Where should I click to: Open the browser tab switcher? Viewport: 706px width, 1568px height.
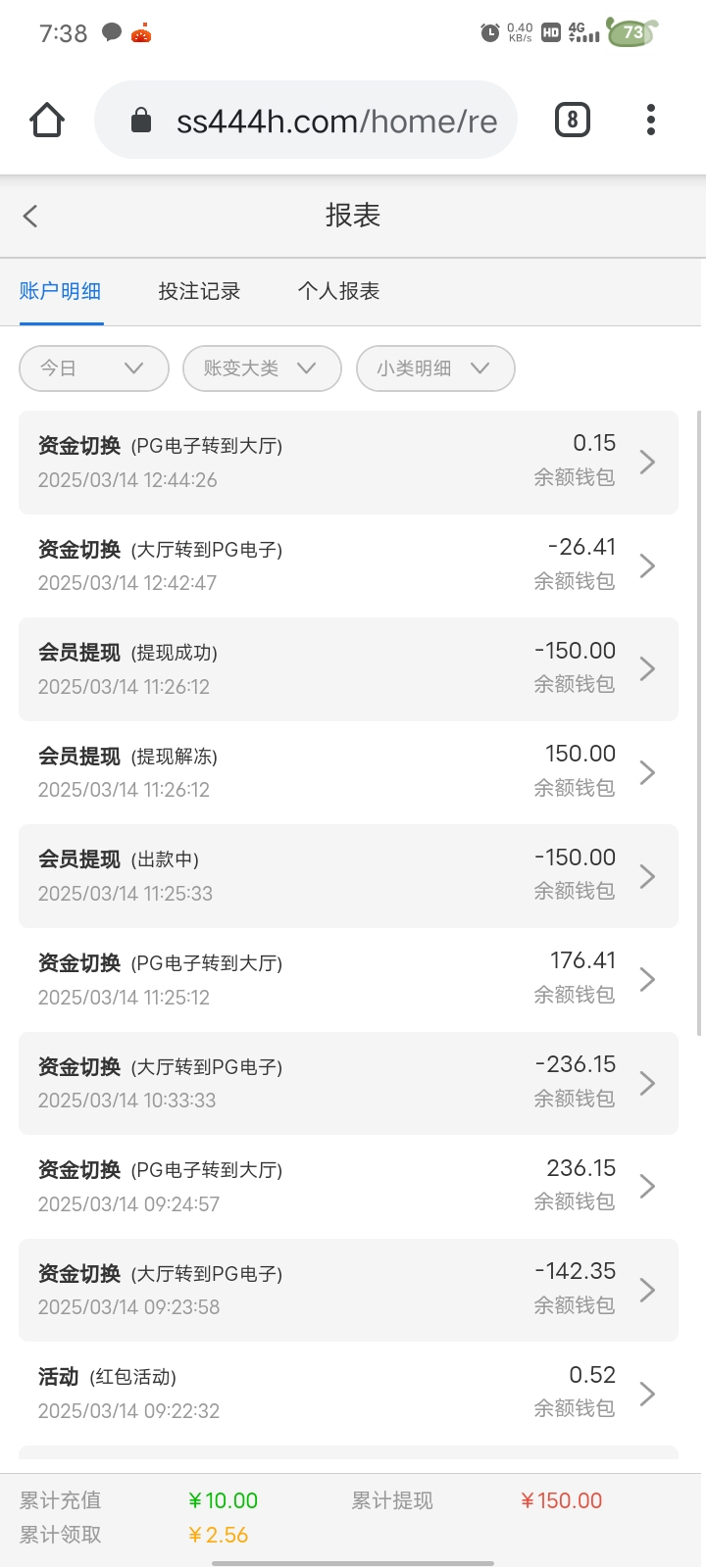(573, 121)
